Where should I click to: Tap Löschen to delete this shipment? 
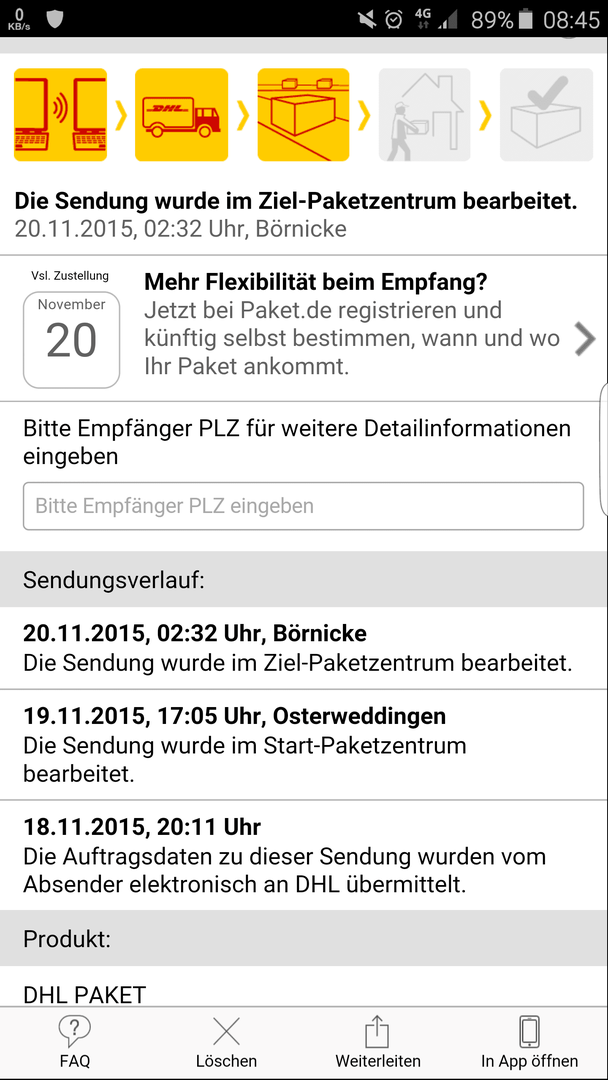coord(226,1043)
